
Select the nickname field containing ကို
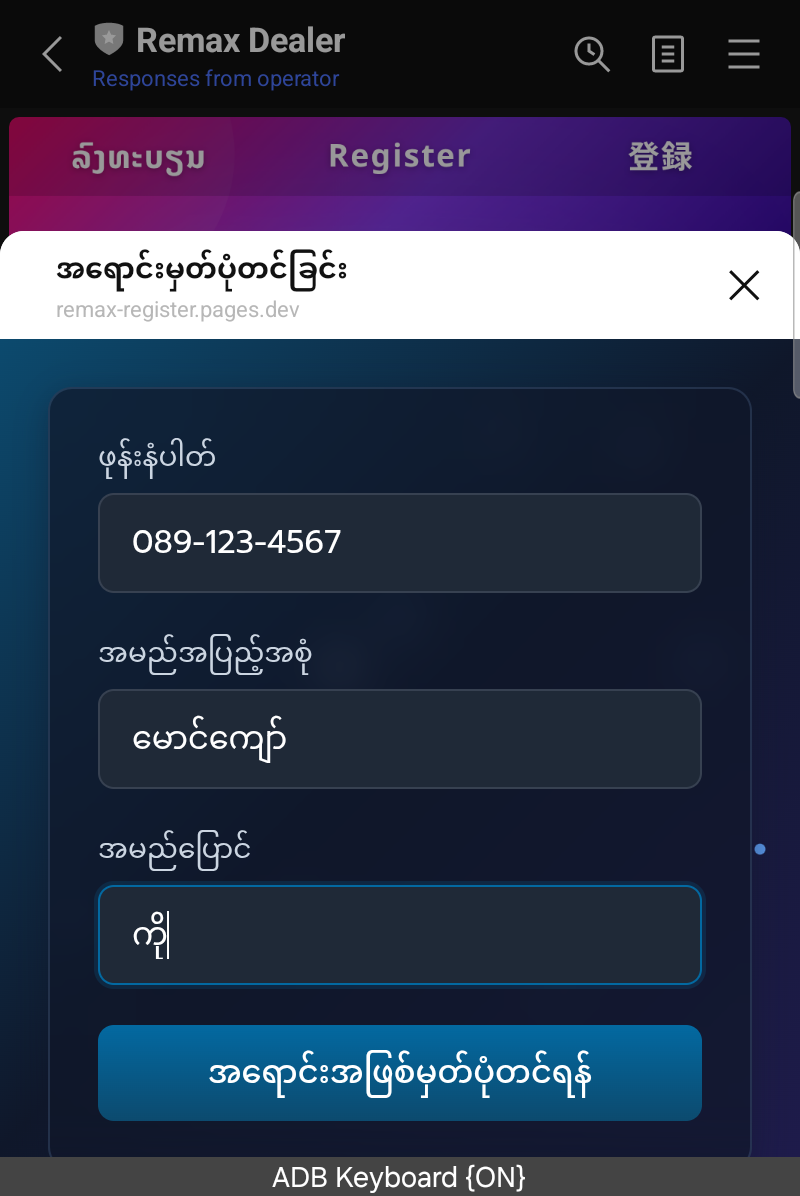[x=400, y=934]
